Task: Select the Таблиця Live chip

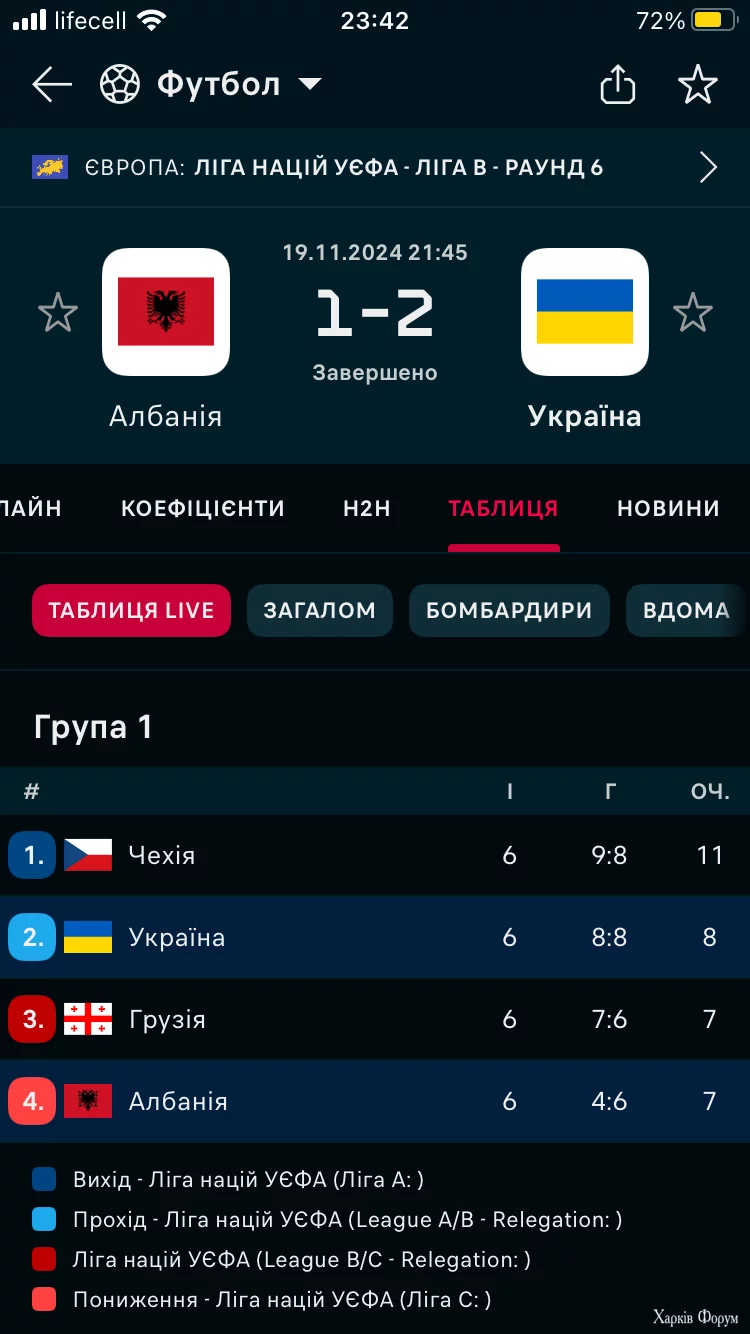Action: pos(131,610)
